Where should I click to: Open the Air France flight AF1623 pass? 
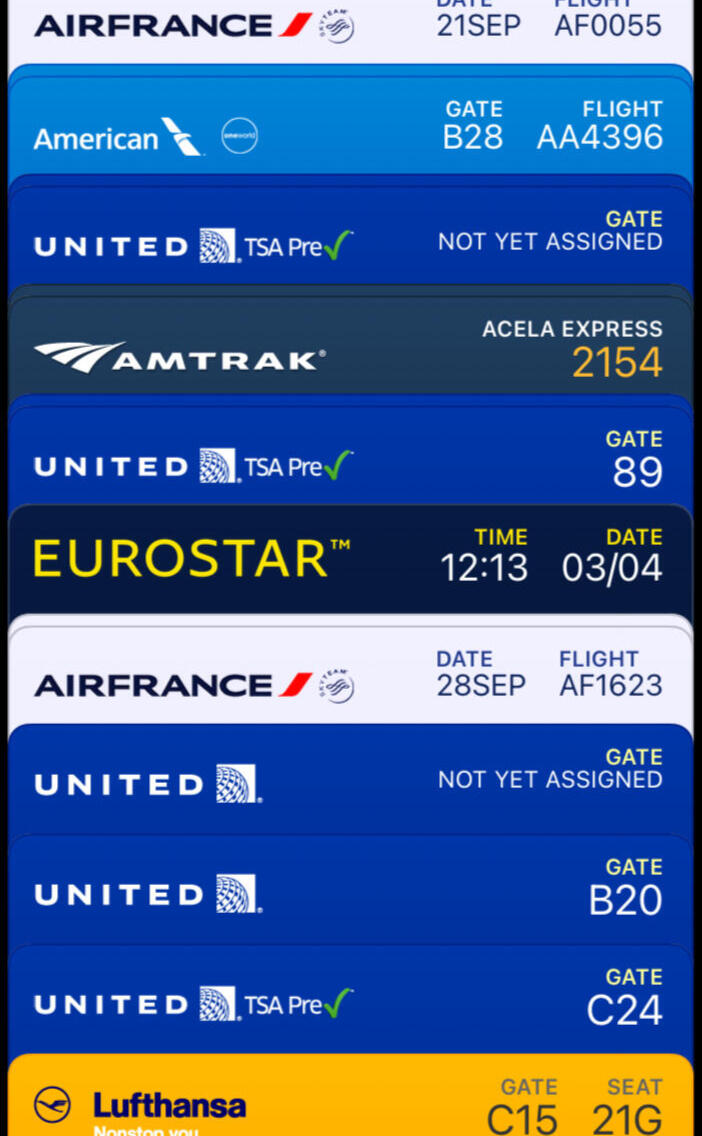point(350,678)
